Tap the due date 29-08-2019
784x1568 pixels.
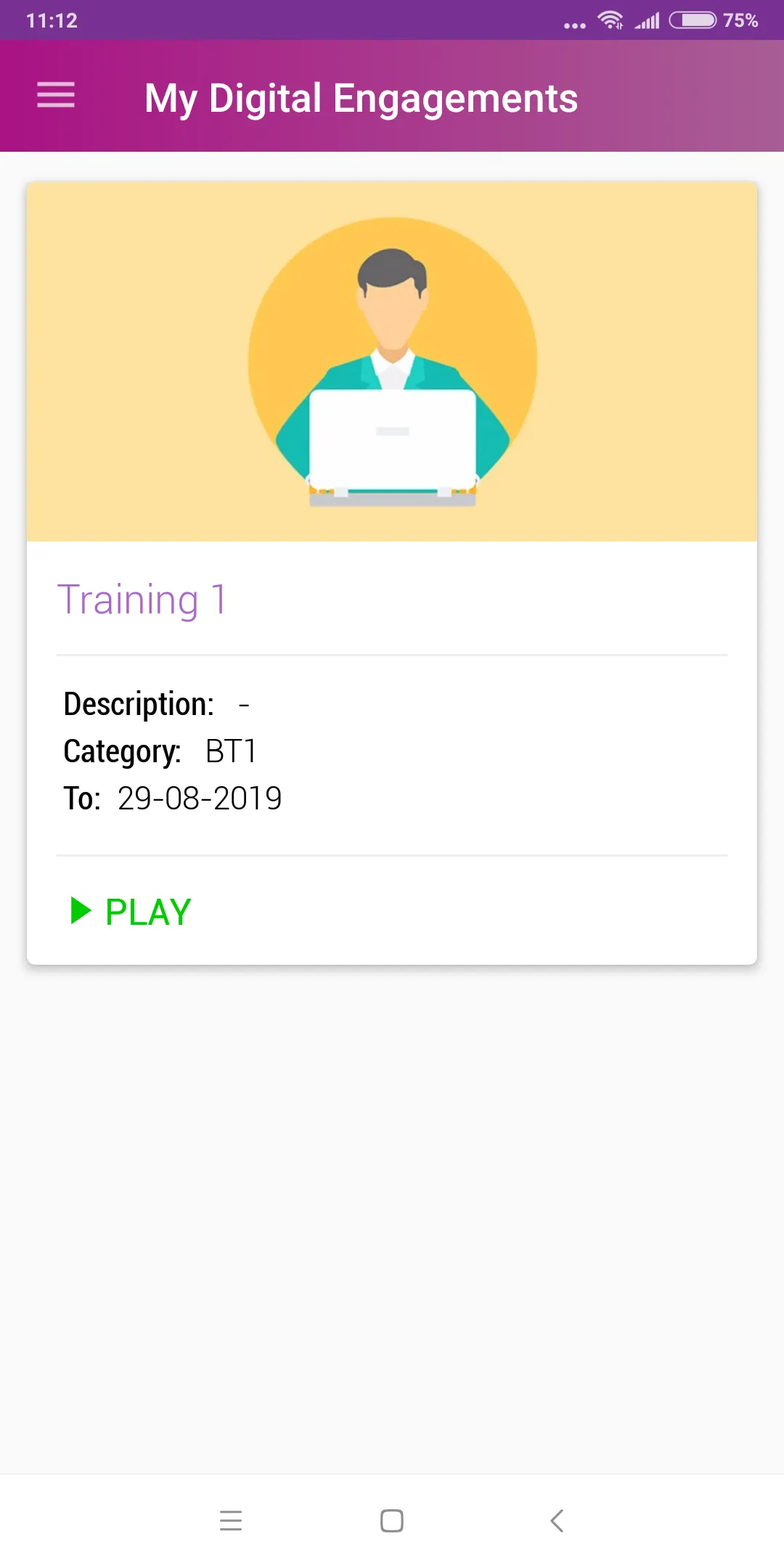(x=200, y=798)
